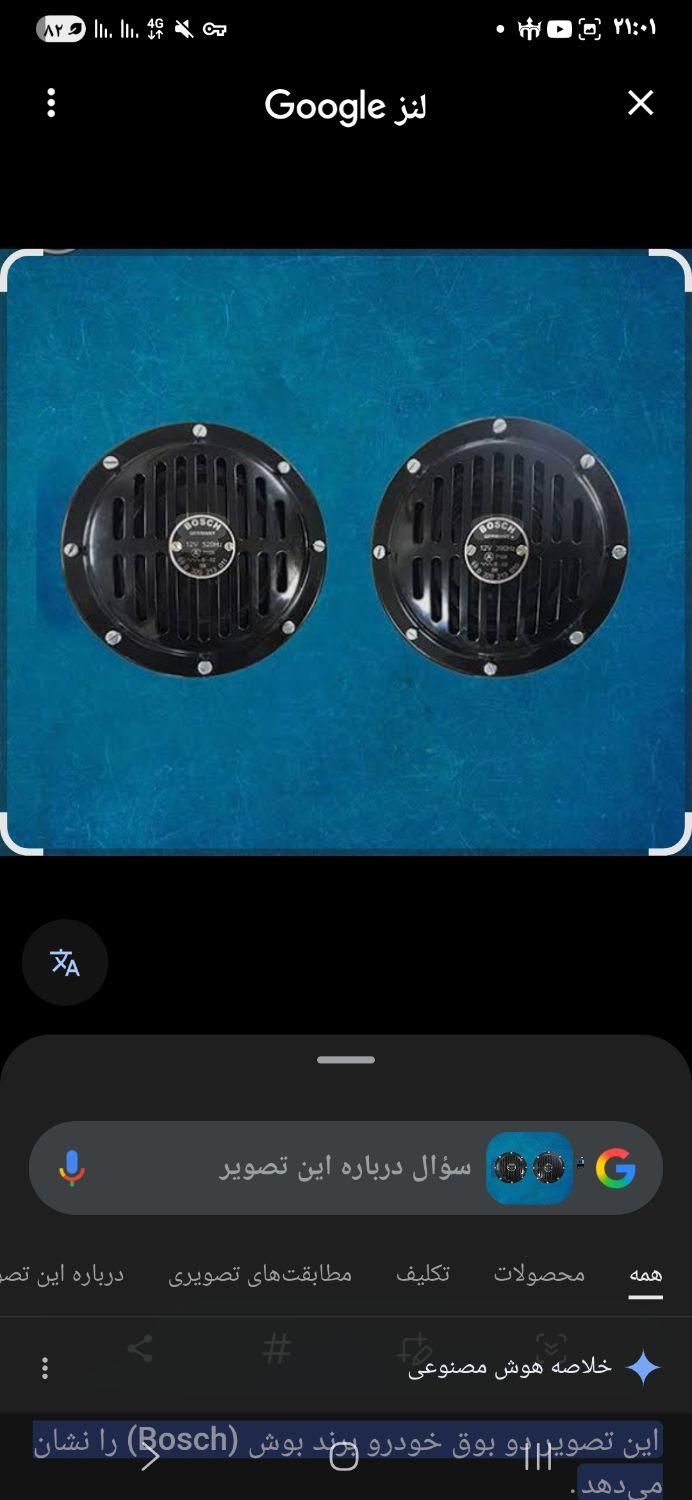
Task: Tap the horns thumbnail in the search bar
Action: pos(529,1168)
